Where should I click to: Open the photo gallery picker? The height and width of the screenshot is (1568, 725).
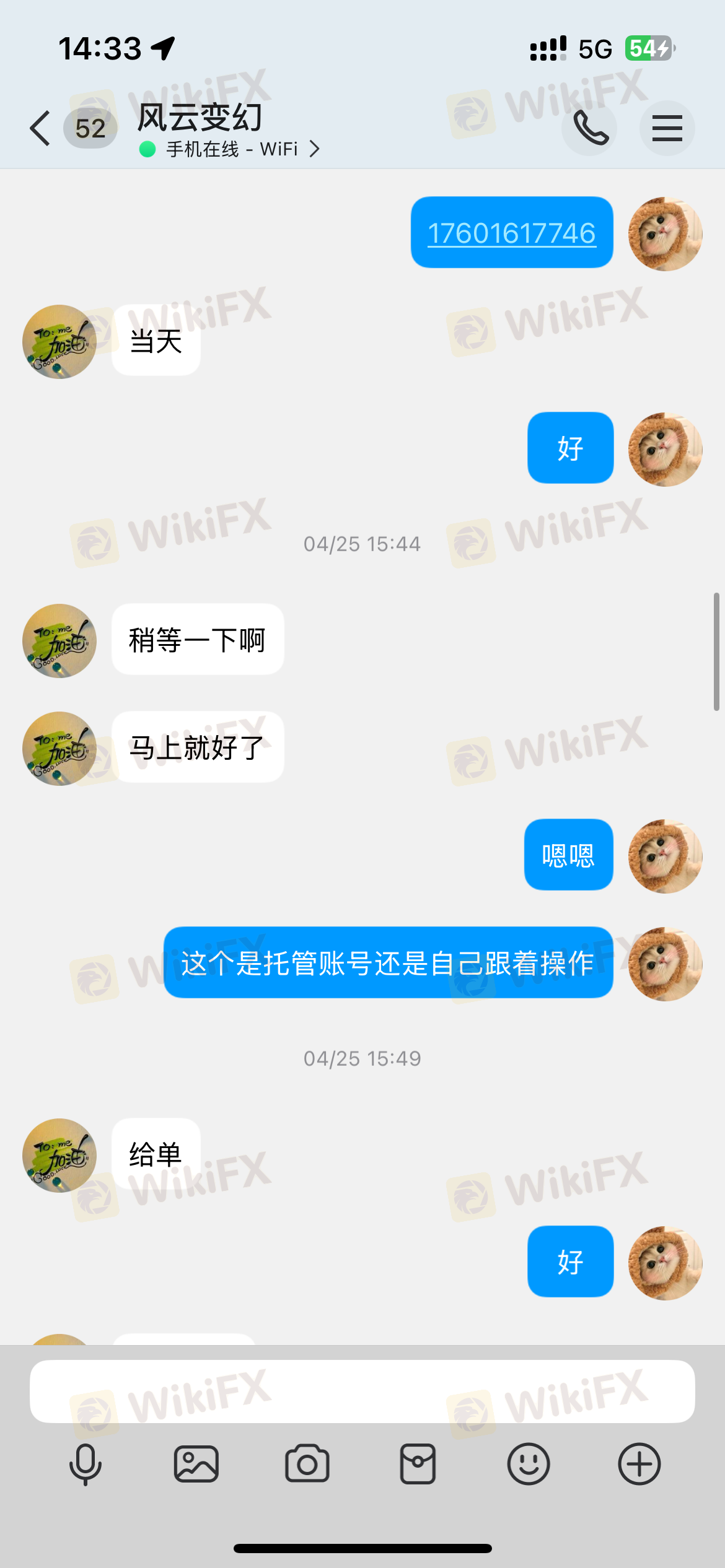point(196,1464)
